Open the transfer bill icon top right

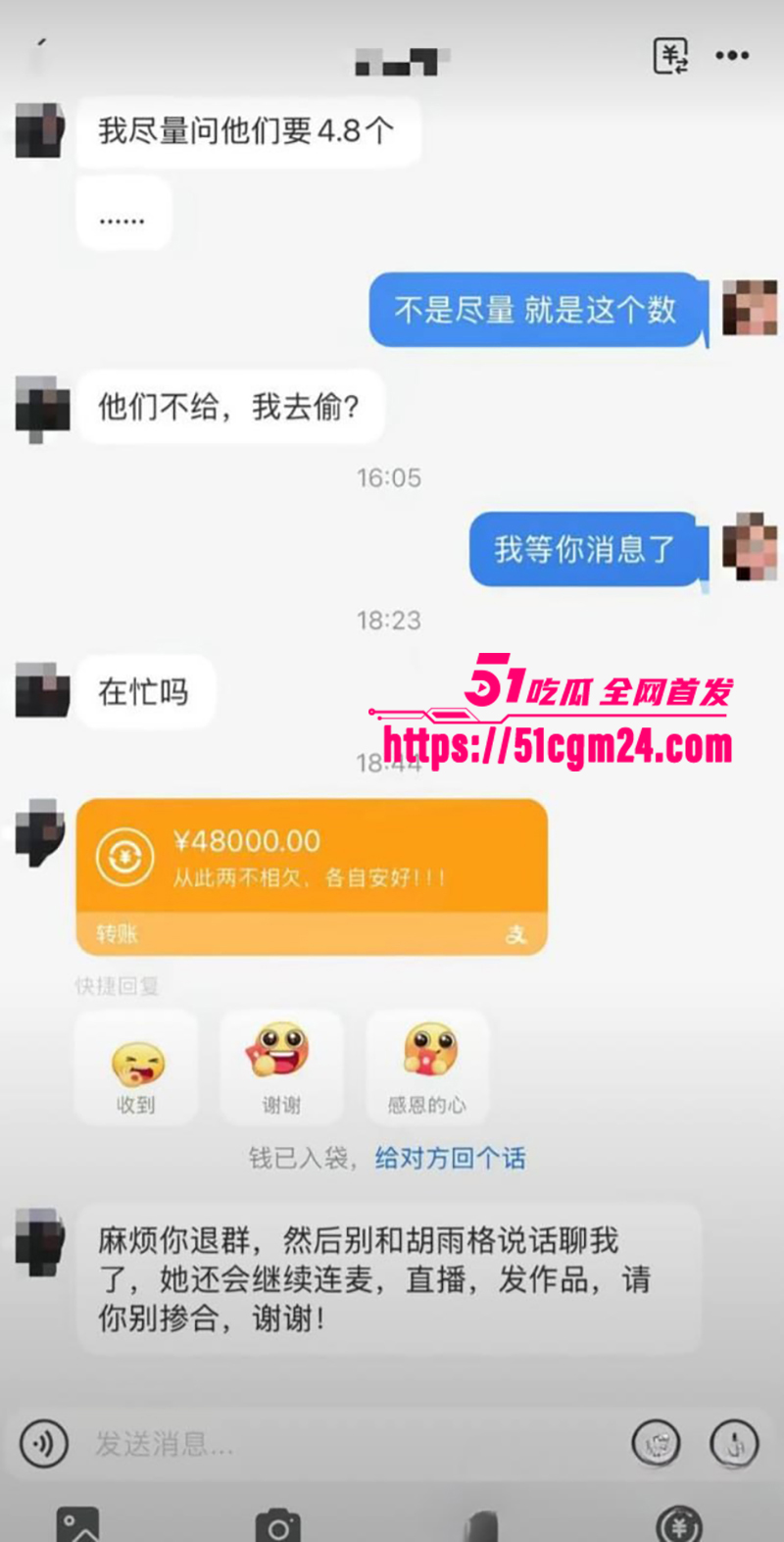tap(669, 56)
